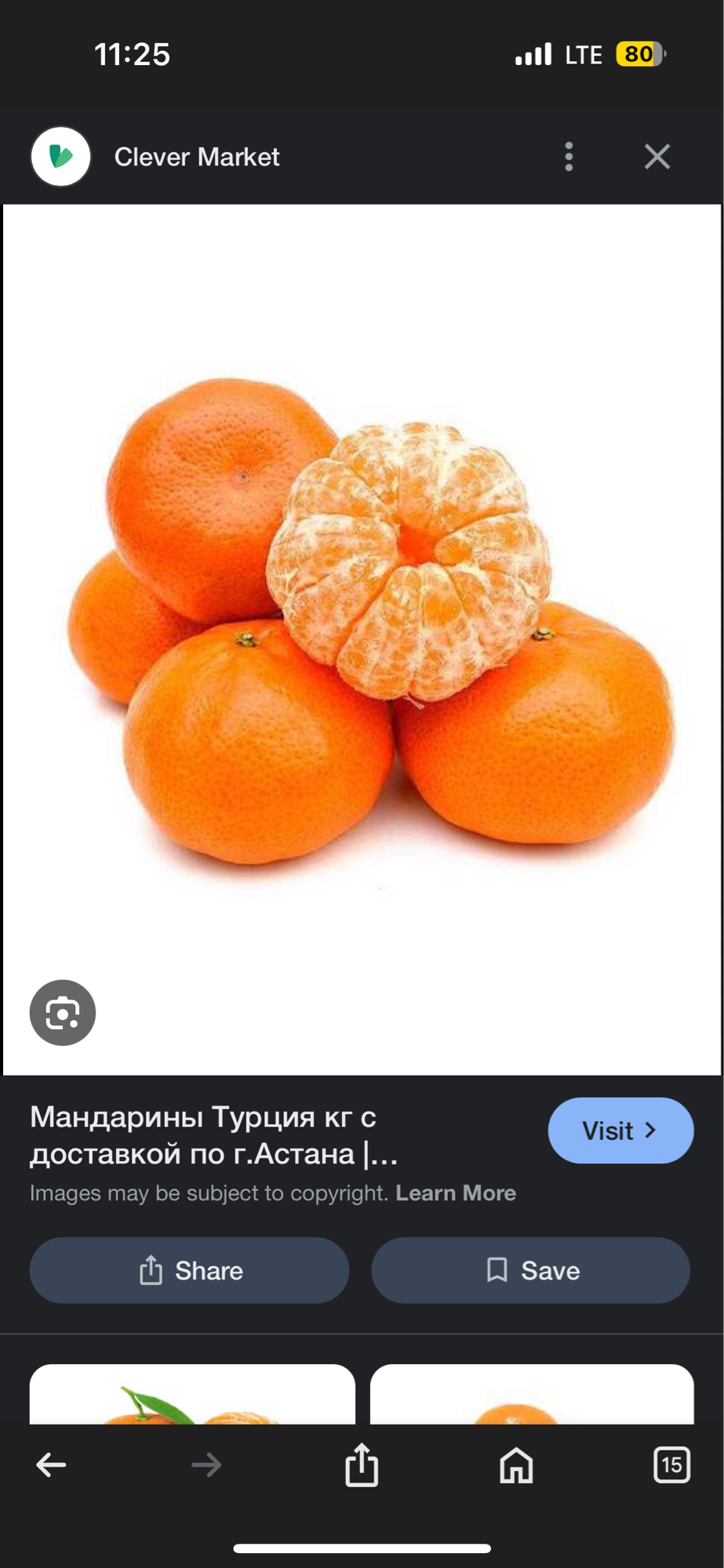724x1568 pixels.
Task: Close the image viewer
Action: [x=657, y=157]
